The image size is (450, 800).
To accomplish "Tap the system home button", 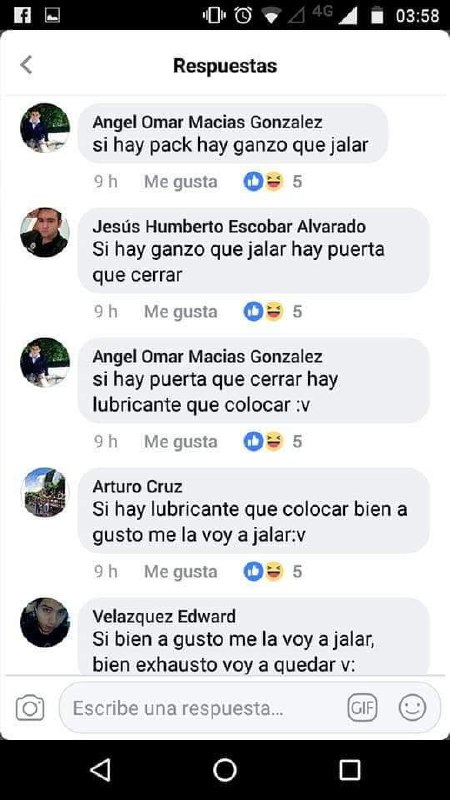I will click(224, 769).
